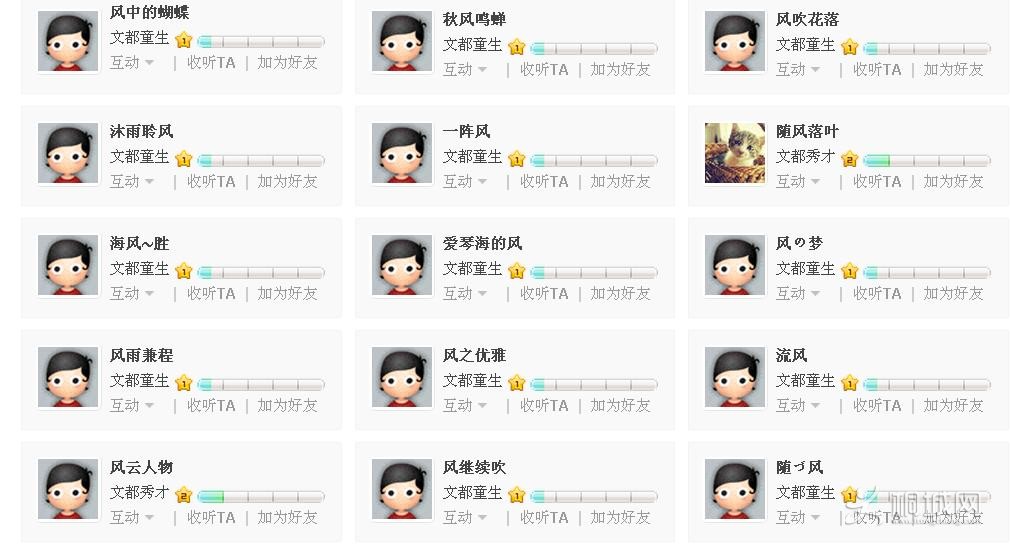The image size is (1011, 551).
Task: Expand 互动 menu for 爱琴海的风
Action: 464,293
